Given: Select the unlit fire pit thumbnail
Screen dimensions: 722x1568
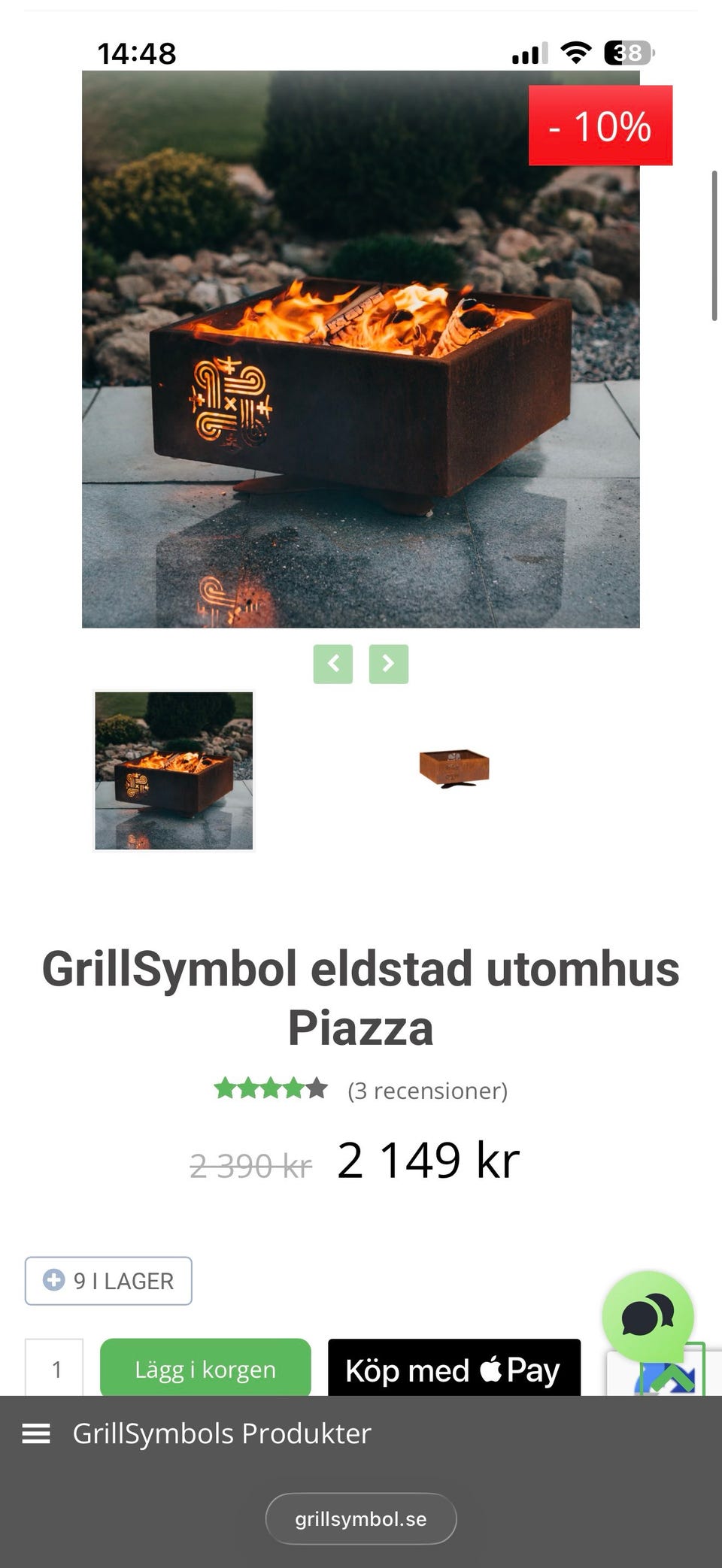Looking at the screenshot, I should [x=459, y=767].
